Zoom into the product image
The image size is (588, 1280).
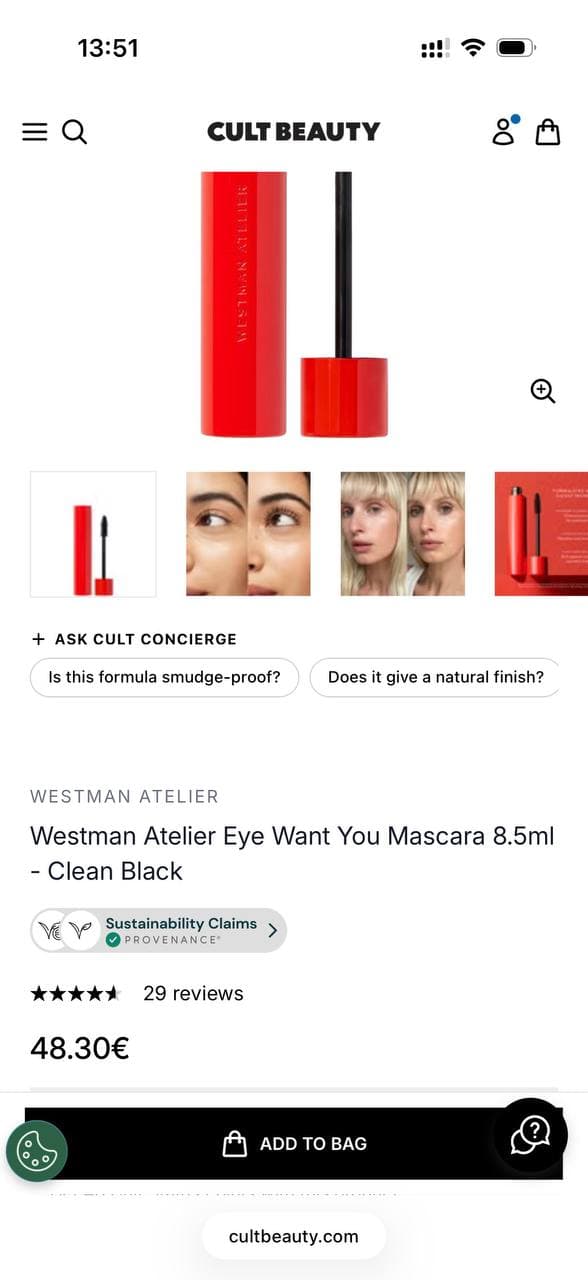pyautogui.click(x=543, y=391)
